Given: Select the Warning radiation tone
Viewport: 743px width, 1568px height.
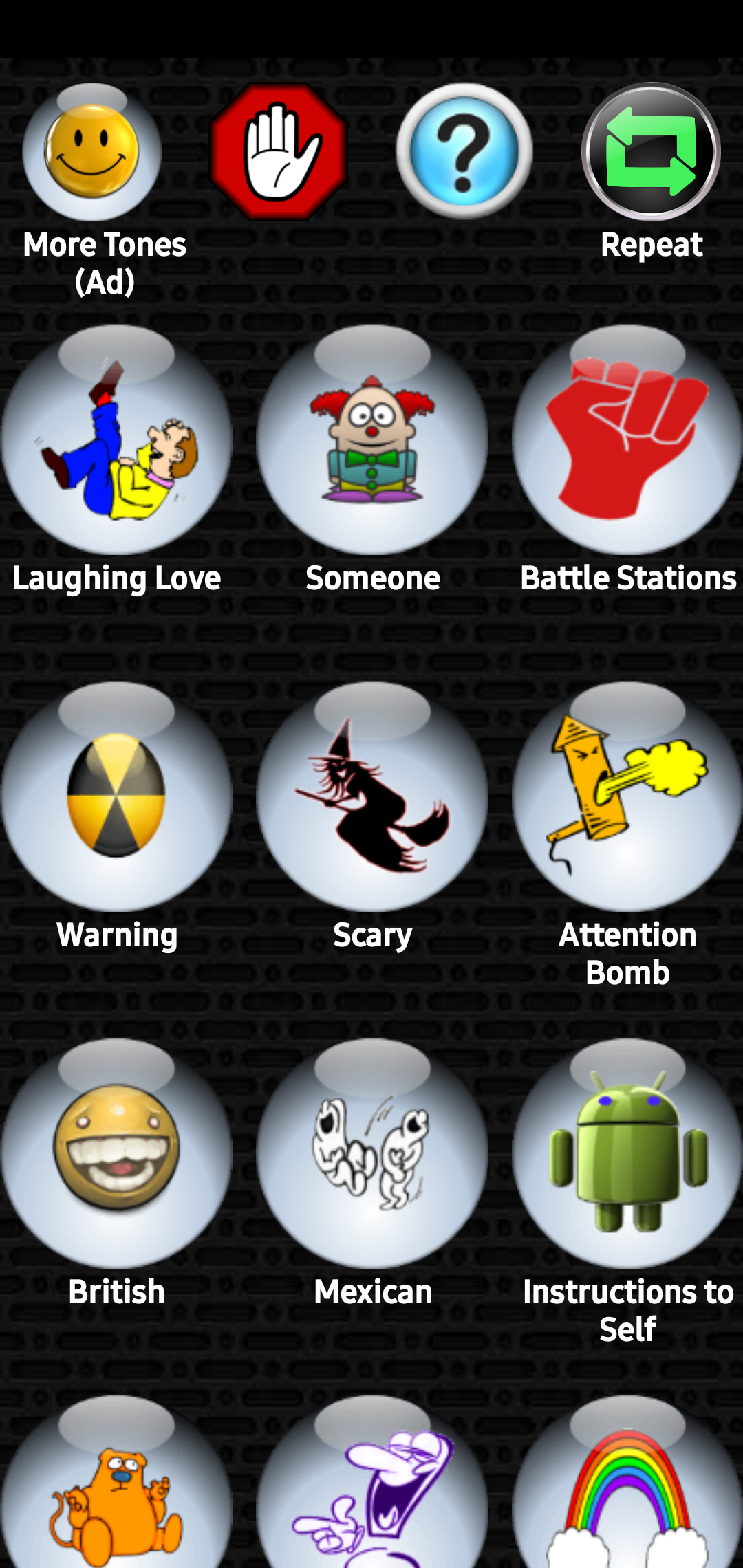Looking at the screenshot, I should pyautogui.click(x=116, y=796).
